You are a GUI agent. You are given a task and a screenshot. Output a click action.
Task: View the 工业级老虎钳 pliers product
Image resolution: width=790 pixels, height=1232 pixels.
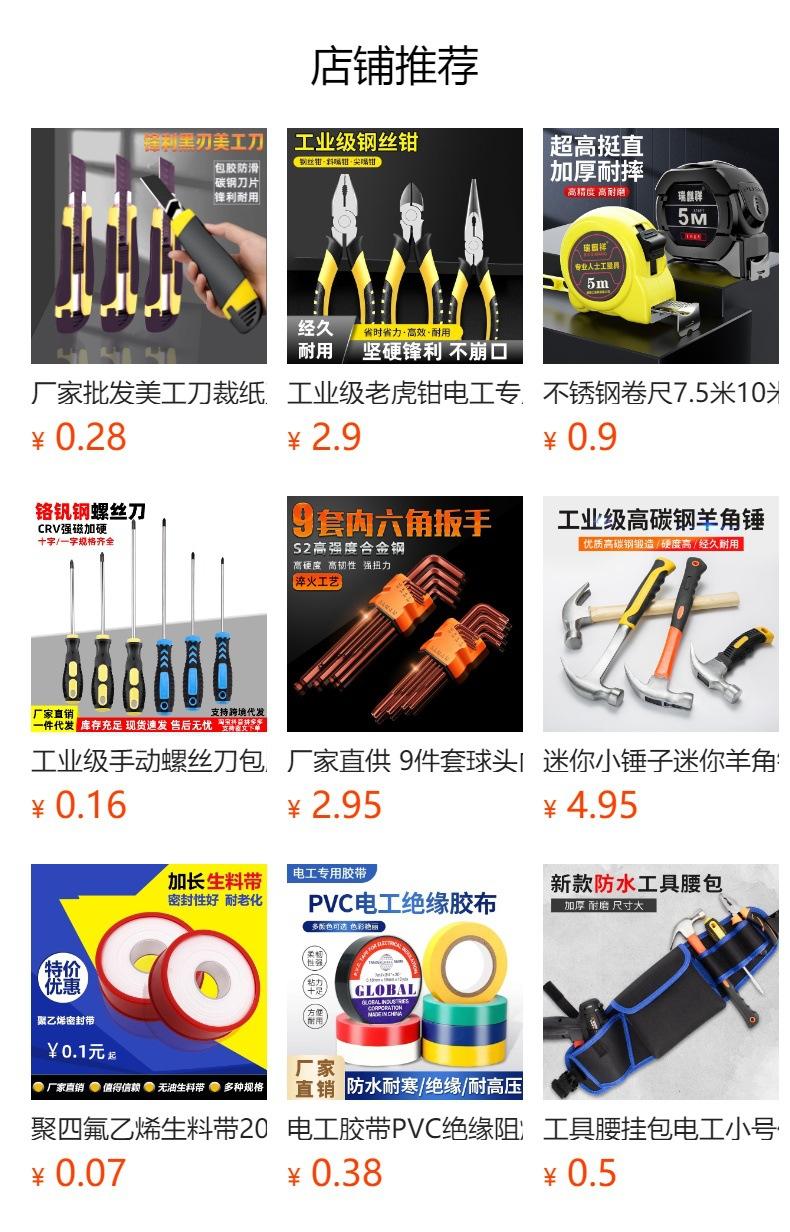coord(405,246)
